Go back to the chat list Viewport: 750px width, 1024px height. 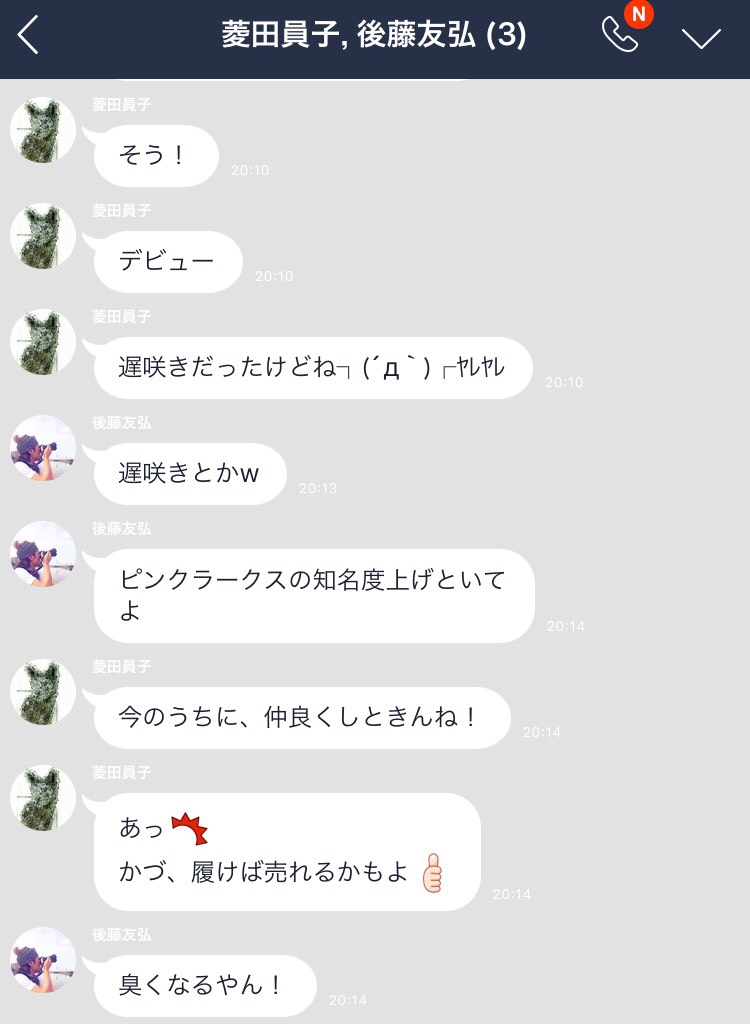click(x=29, y=37)
